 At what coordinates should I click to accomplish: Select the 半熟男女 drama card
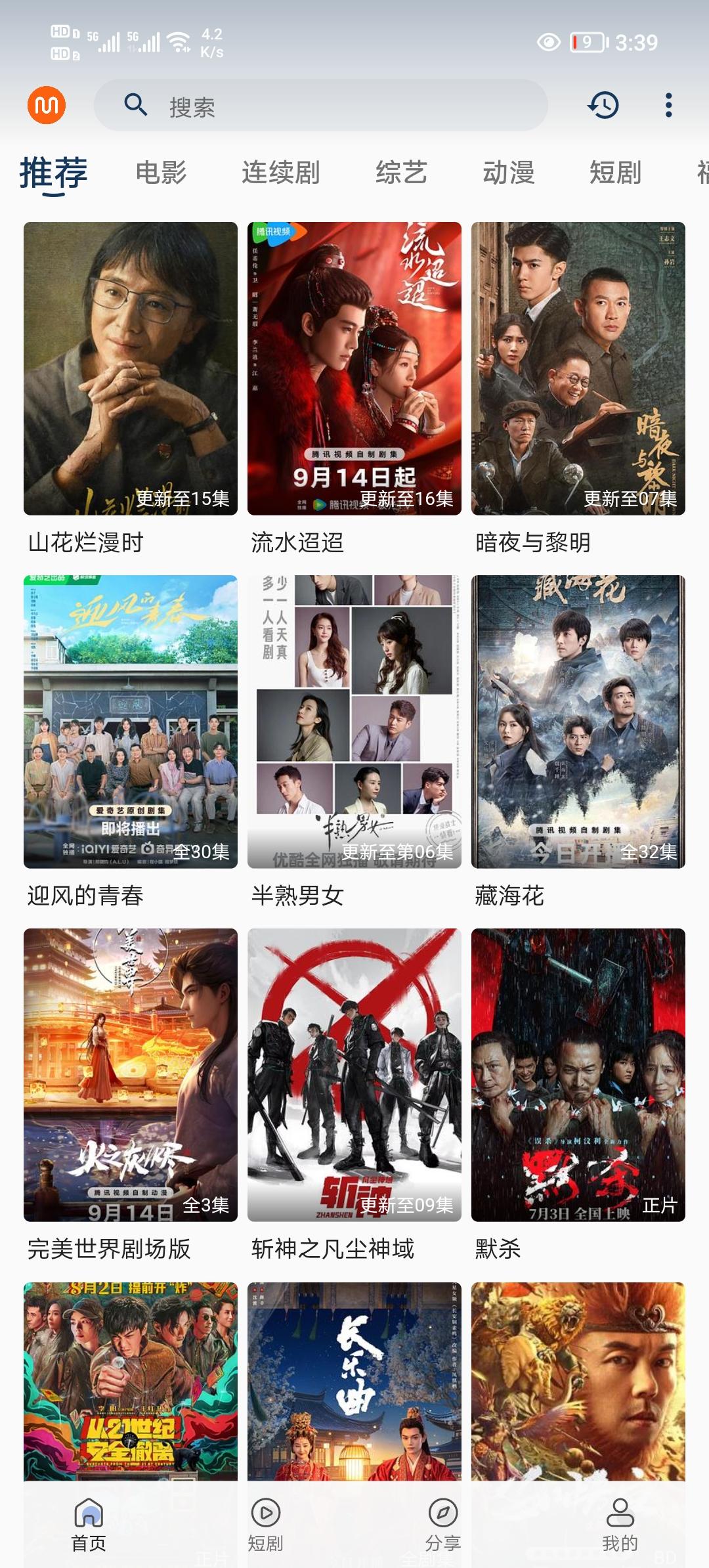[x=354, y=722]
